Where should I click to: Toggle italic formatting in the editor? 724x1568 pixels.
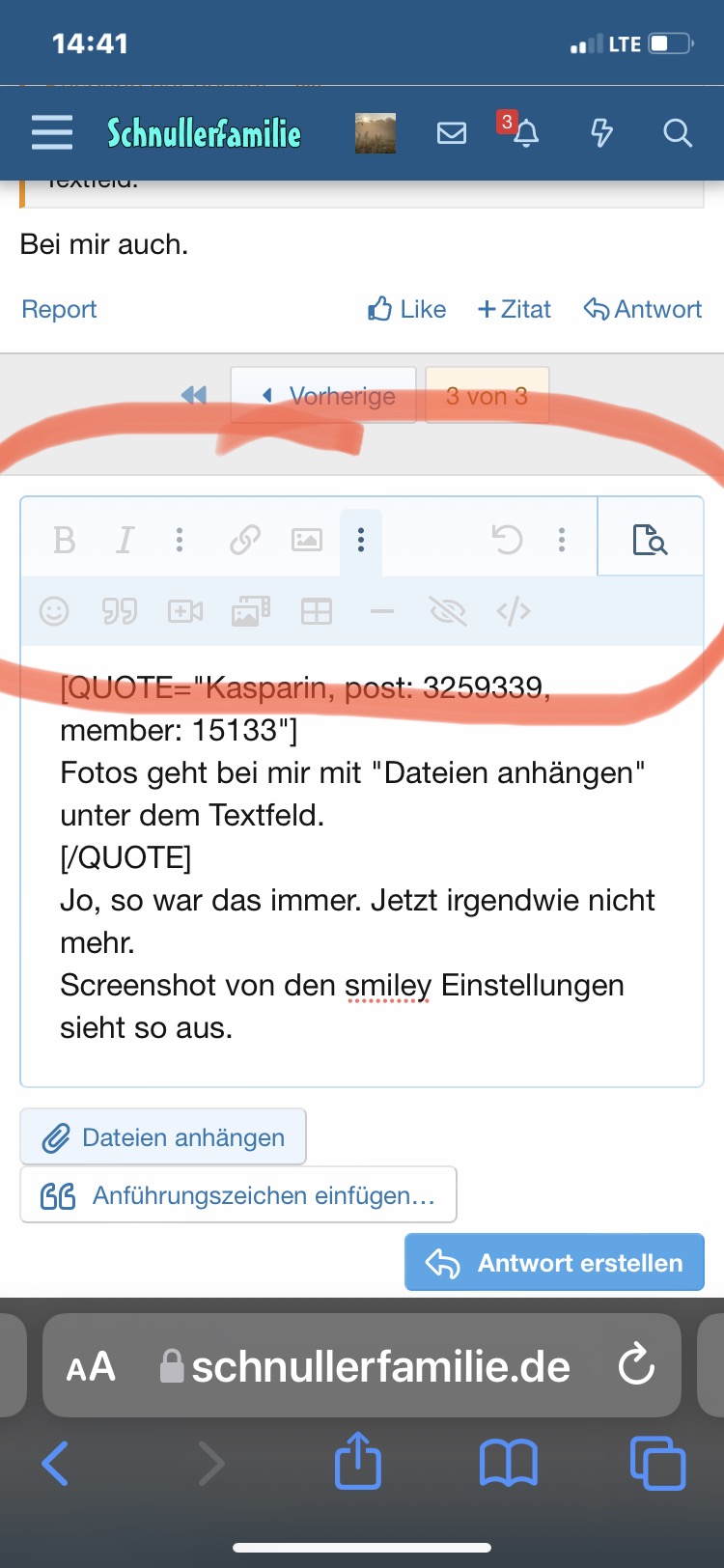125,540
